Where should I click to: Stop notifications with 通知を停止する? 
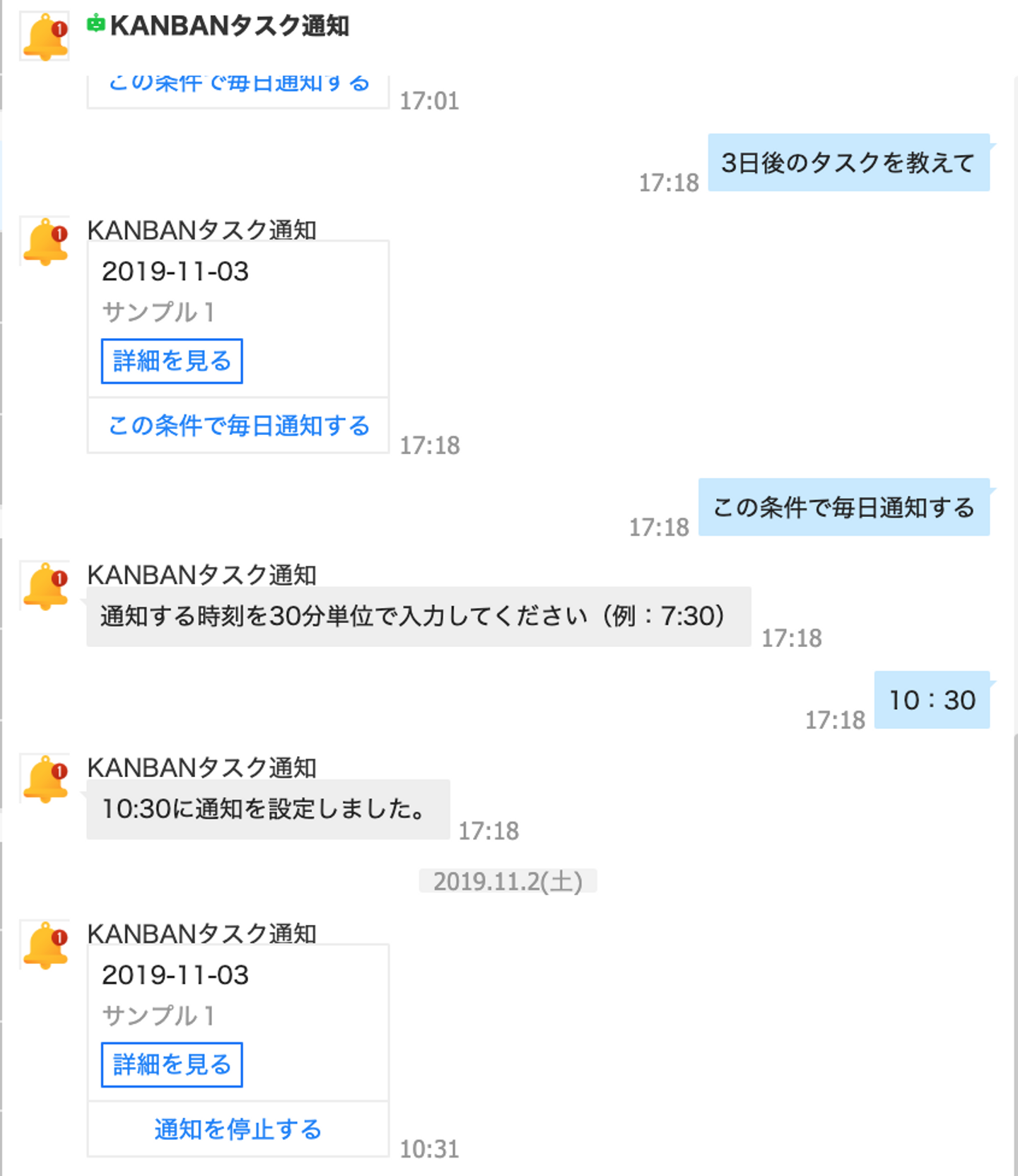238,1129
